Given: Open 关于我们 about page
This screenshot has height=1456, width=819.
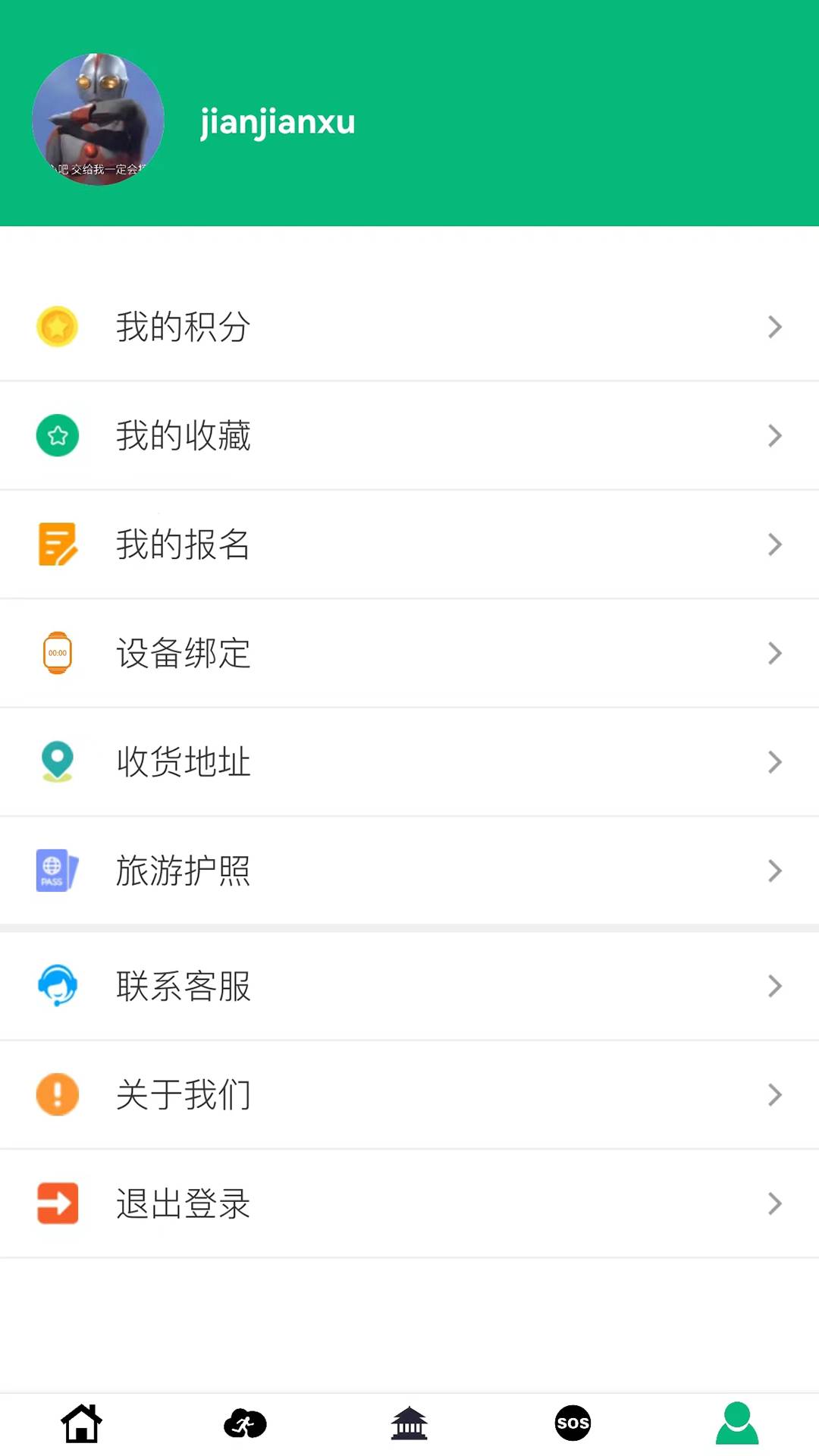Looking at the screenshot, I should [x=409, y=1094].
